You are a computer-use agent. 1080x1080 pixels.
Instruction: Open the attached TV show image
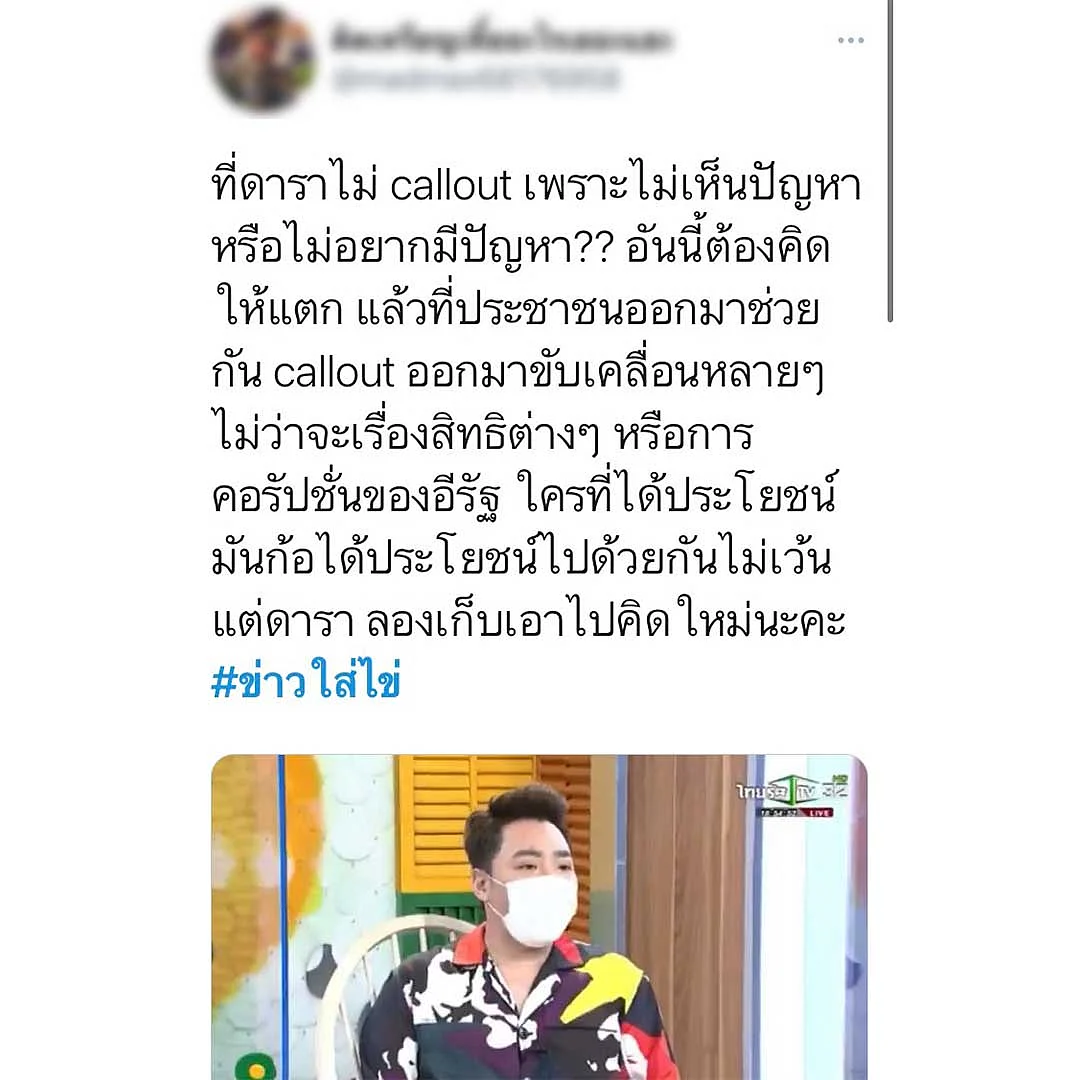pyautogui.click(x=538, y=915)
